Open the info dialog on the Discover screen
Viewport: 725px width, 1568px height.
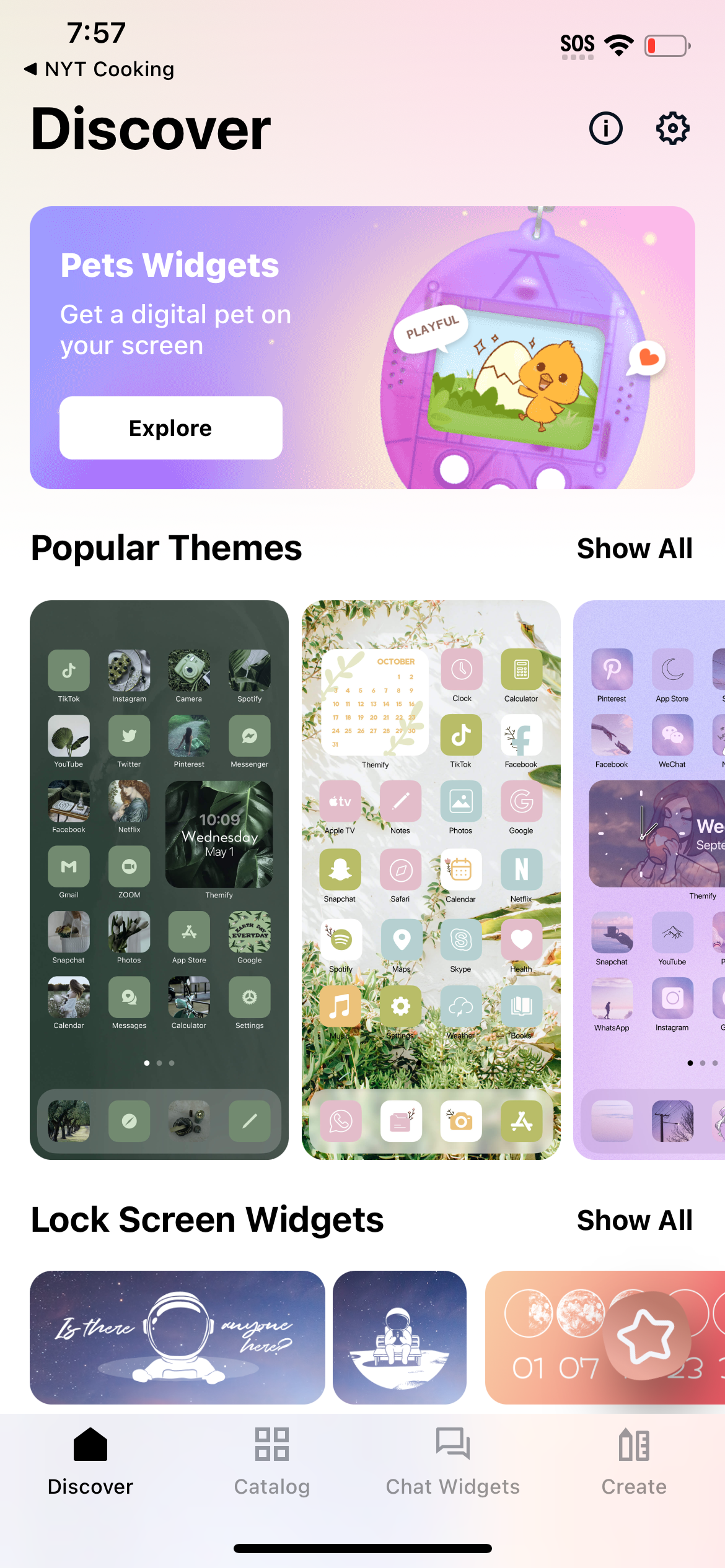pyautogui.click(x=605, y=128)
